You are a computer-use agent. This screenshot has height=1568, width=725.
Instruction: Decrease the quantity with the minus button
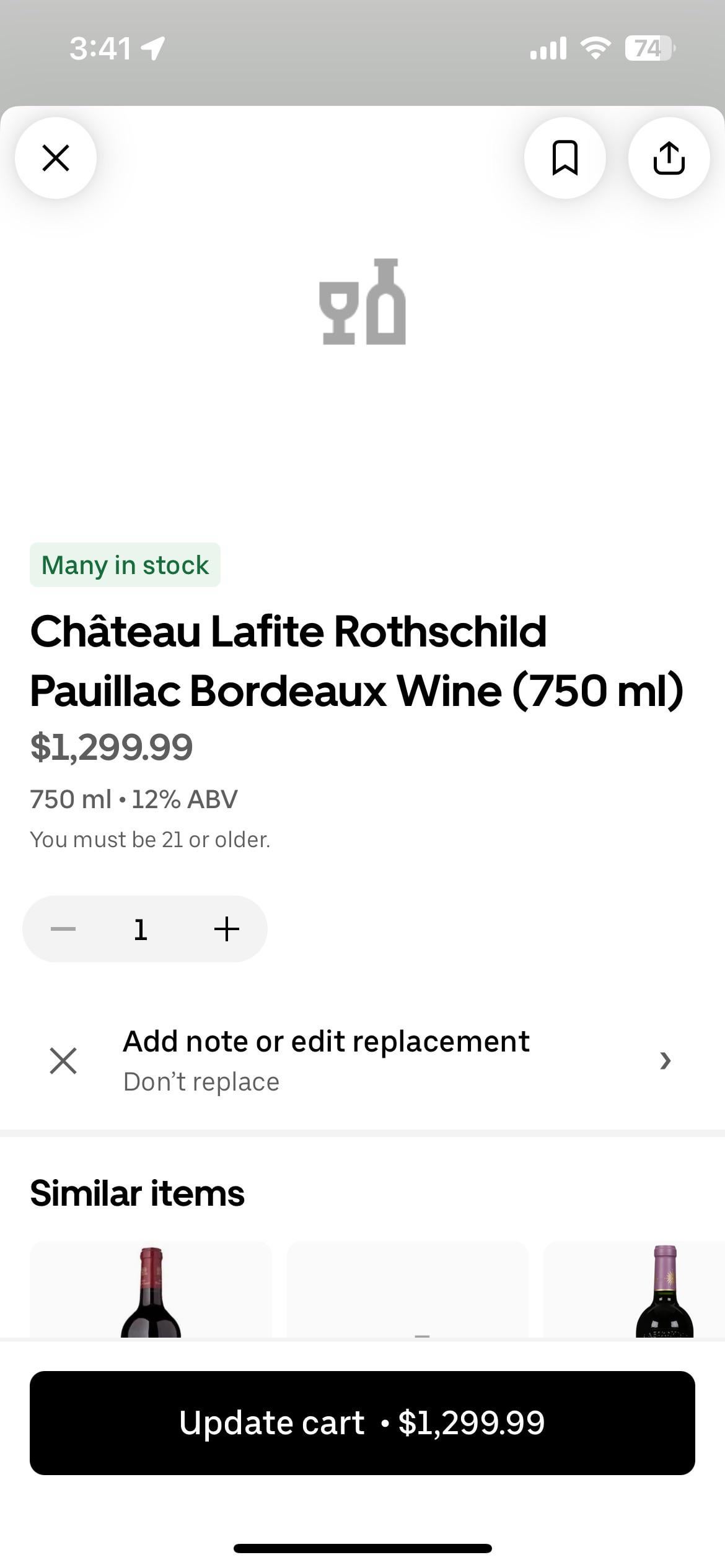[x=63, y=928]
